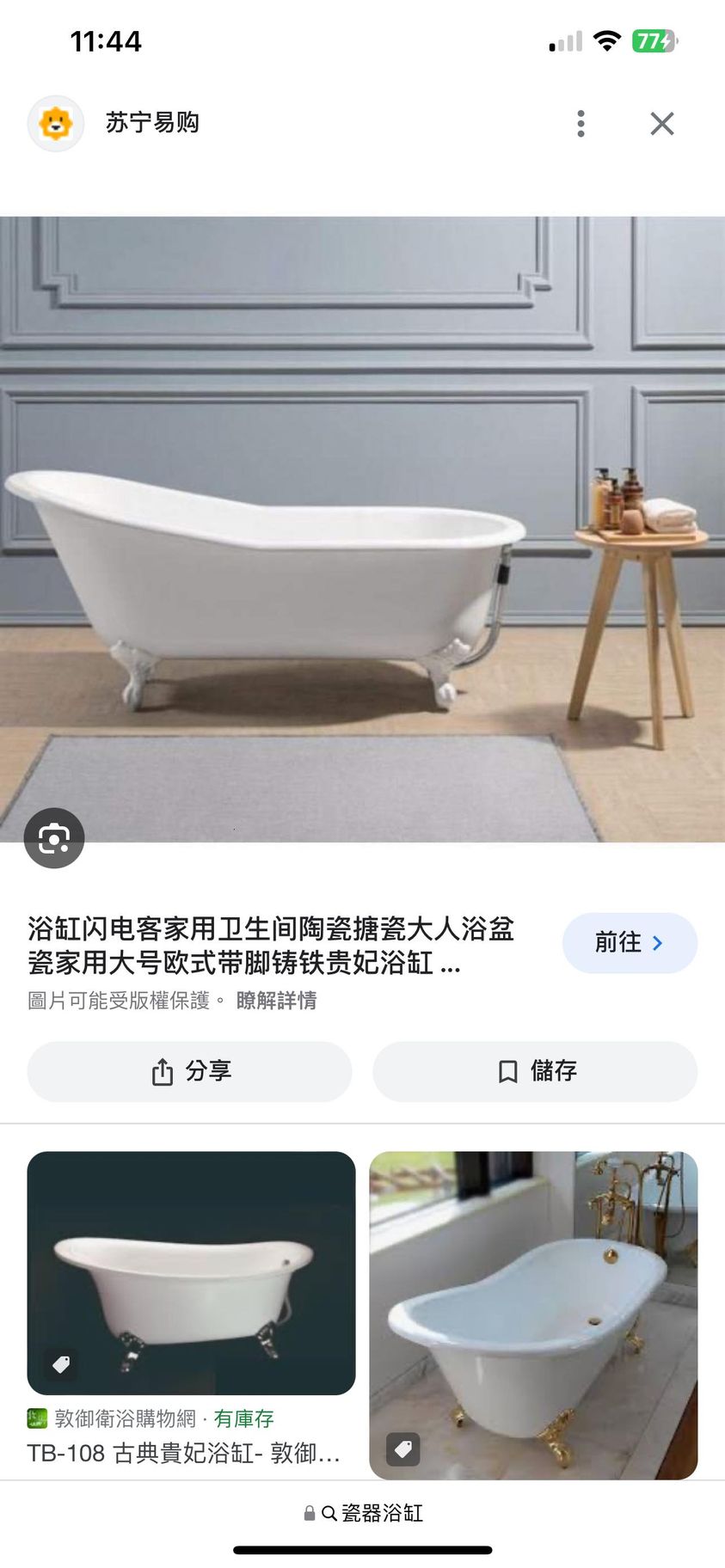Viewport: 725px width, 1568px height.
Task: Save the image with 儲存
Action: [534, 1071]
